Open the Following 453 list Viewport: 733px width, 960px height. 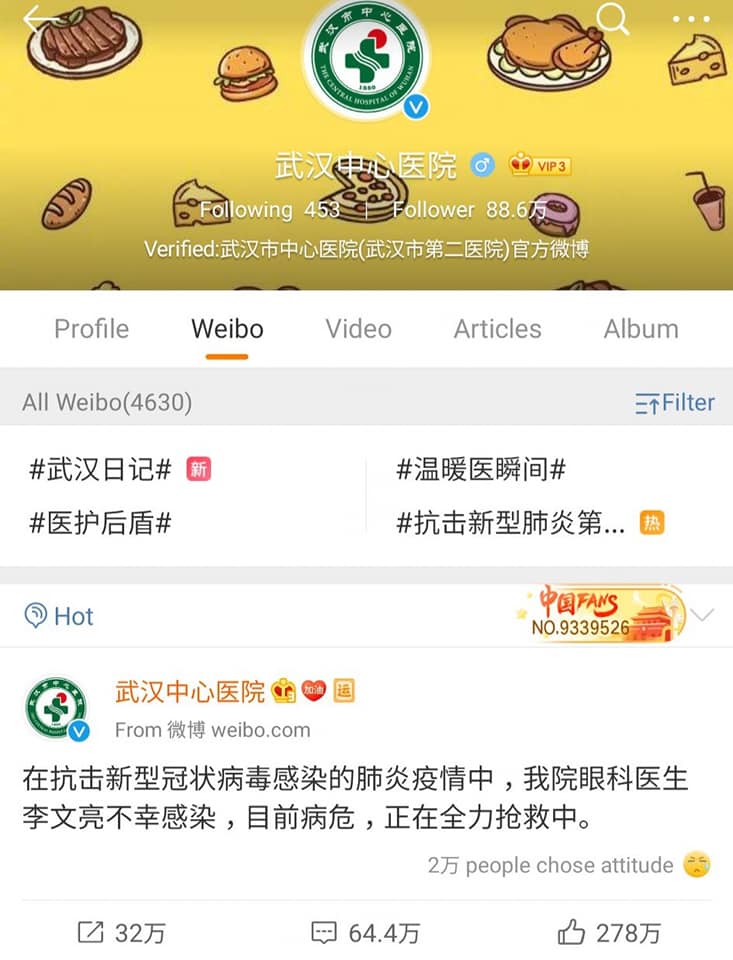click(270, 210)
